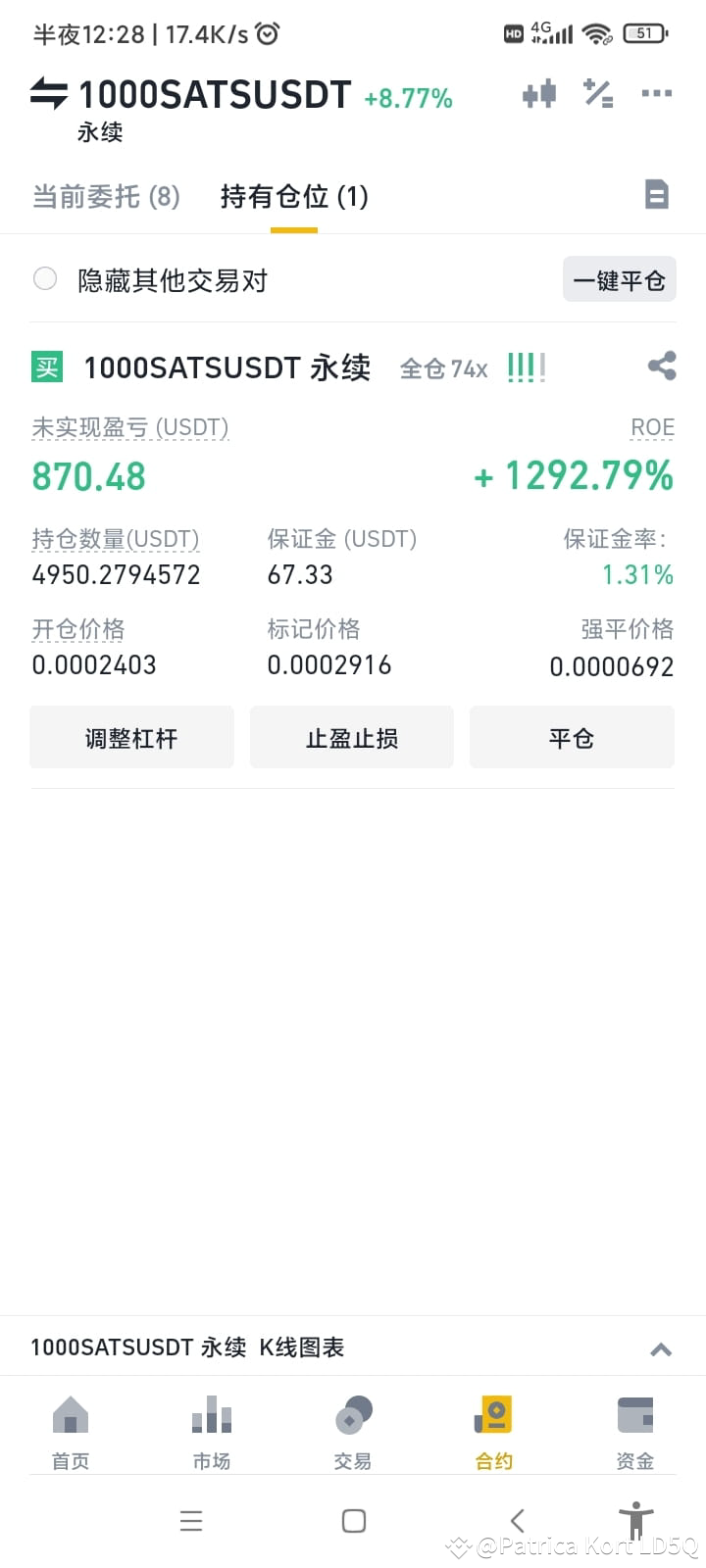The image size is (706, 1568).
Task: Open the order history document icon
Action: (657, 195)
